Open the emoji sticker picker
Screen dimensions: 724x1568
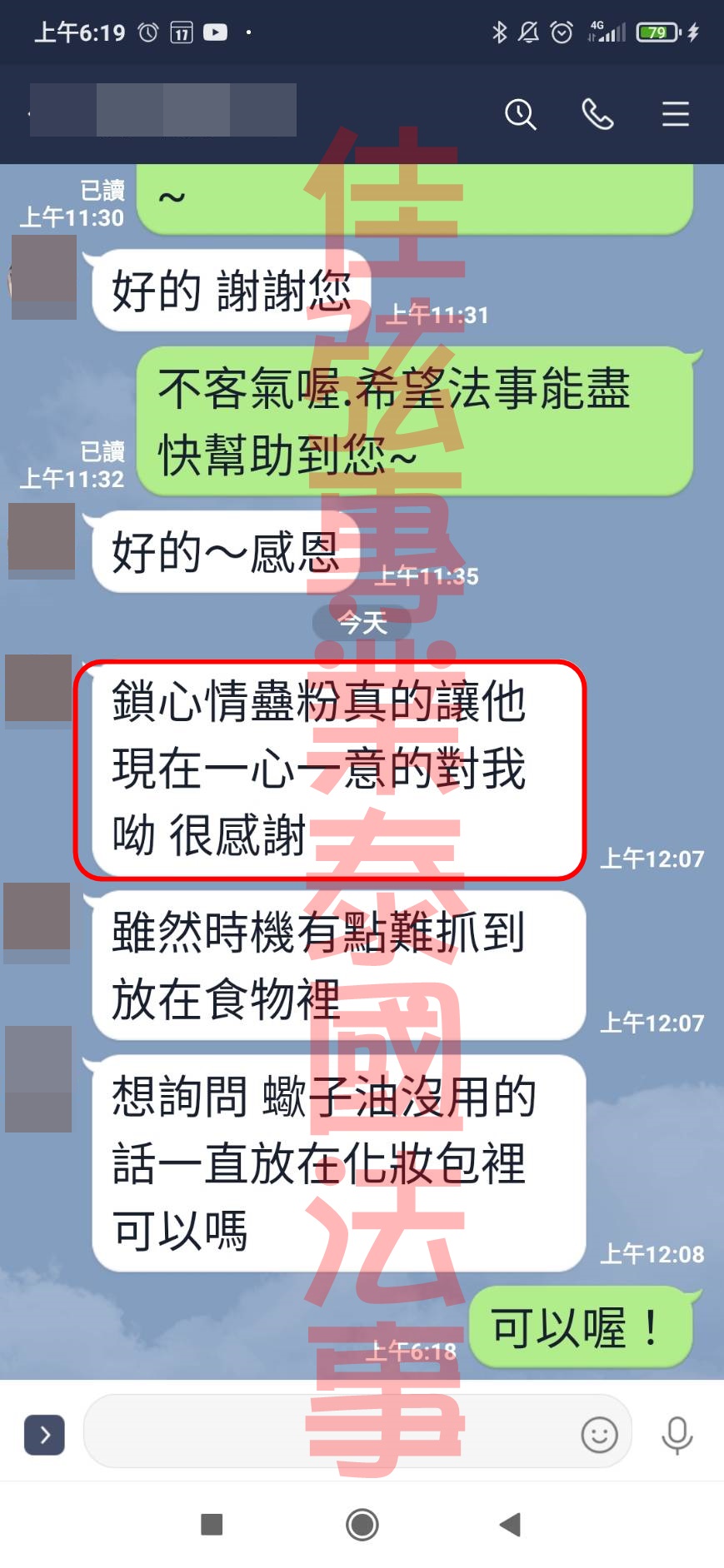[599, 1435]
